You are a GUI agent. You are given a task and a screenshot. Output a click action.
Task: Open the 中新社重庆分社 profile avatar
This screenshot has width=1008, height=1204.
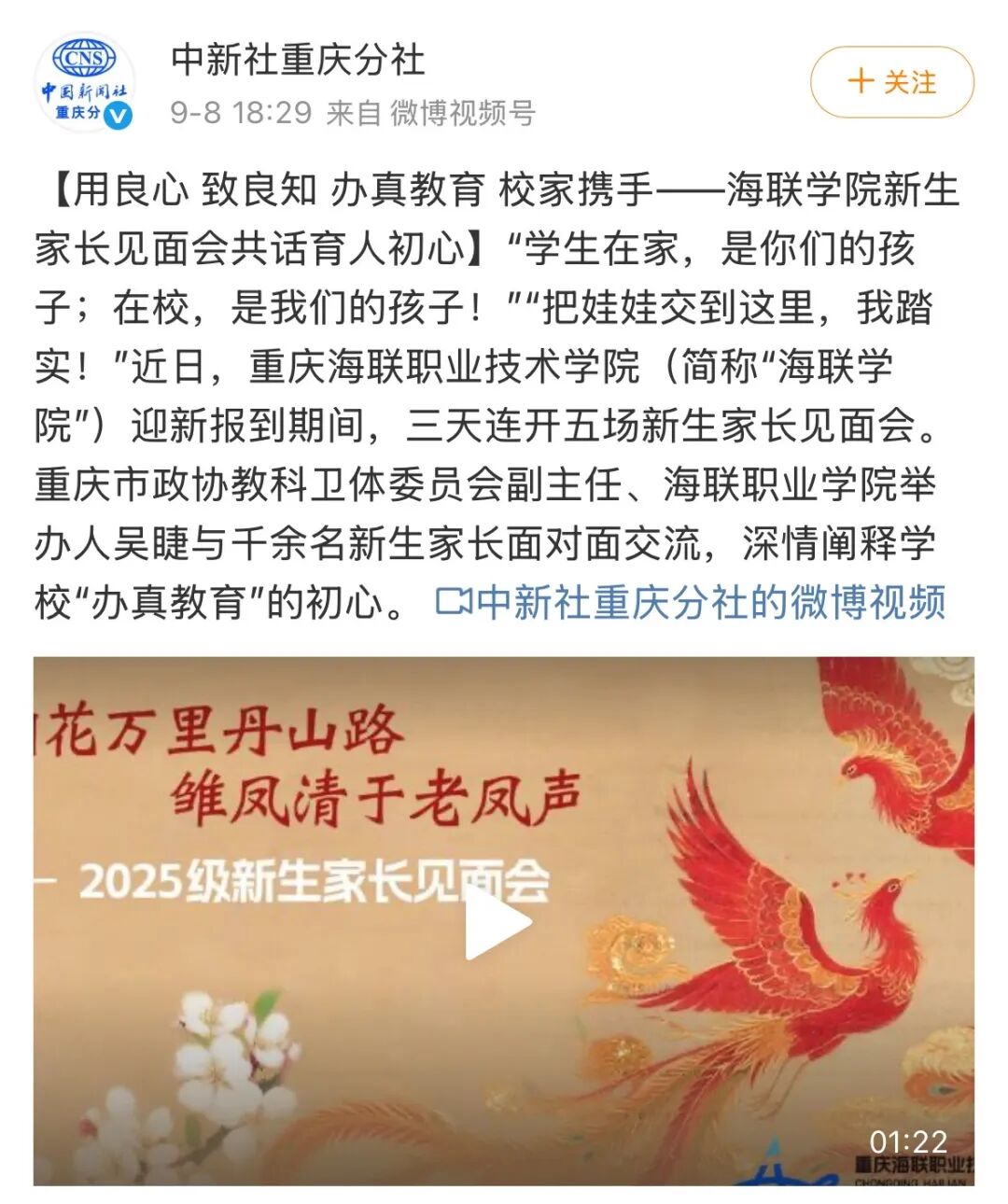click(84, 82)
